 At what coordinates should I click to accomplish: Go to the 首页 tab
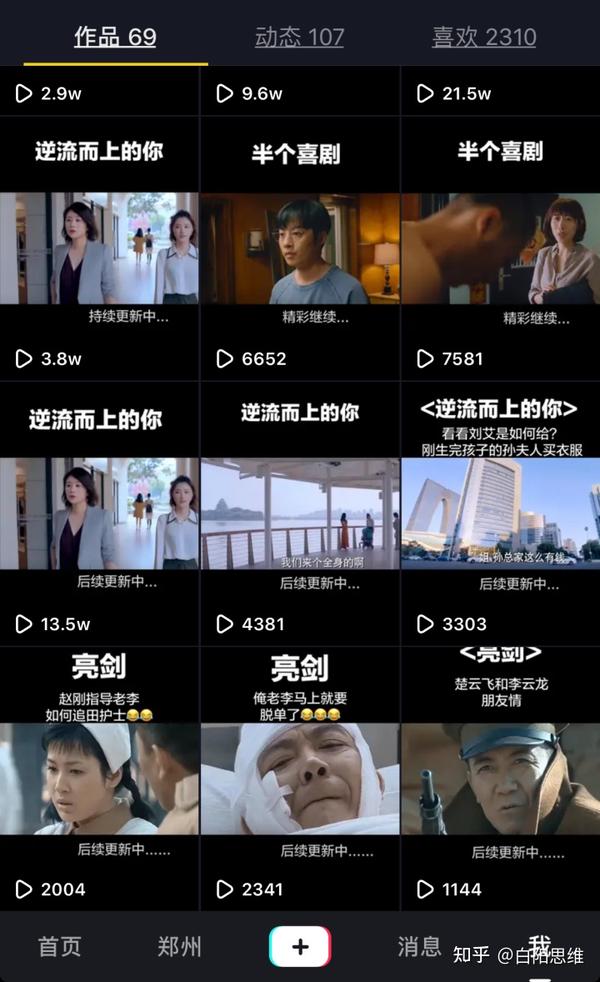click(59, 946)
